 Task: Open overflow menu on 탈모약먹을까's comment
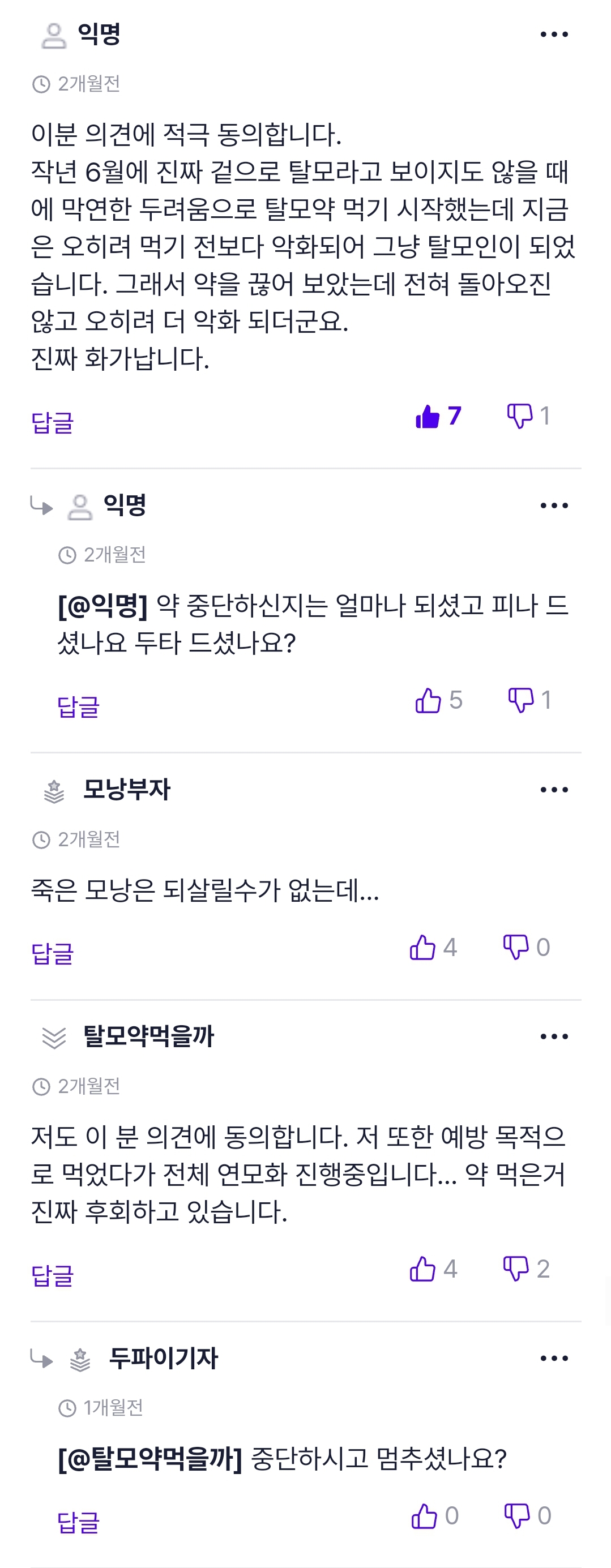coord(554,1036)
